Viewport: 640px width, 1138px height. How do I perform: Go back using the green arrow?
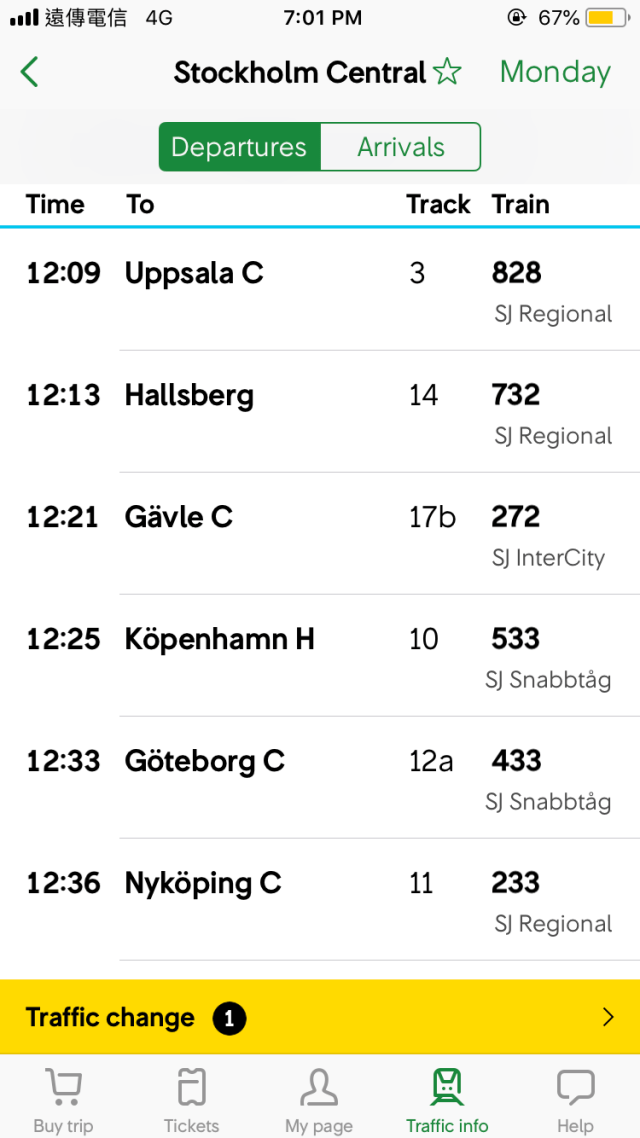(x=30, y=72)
